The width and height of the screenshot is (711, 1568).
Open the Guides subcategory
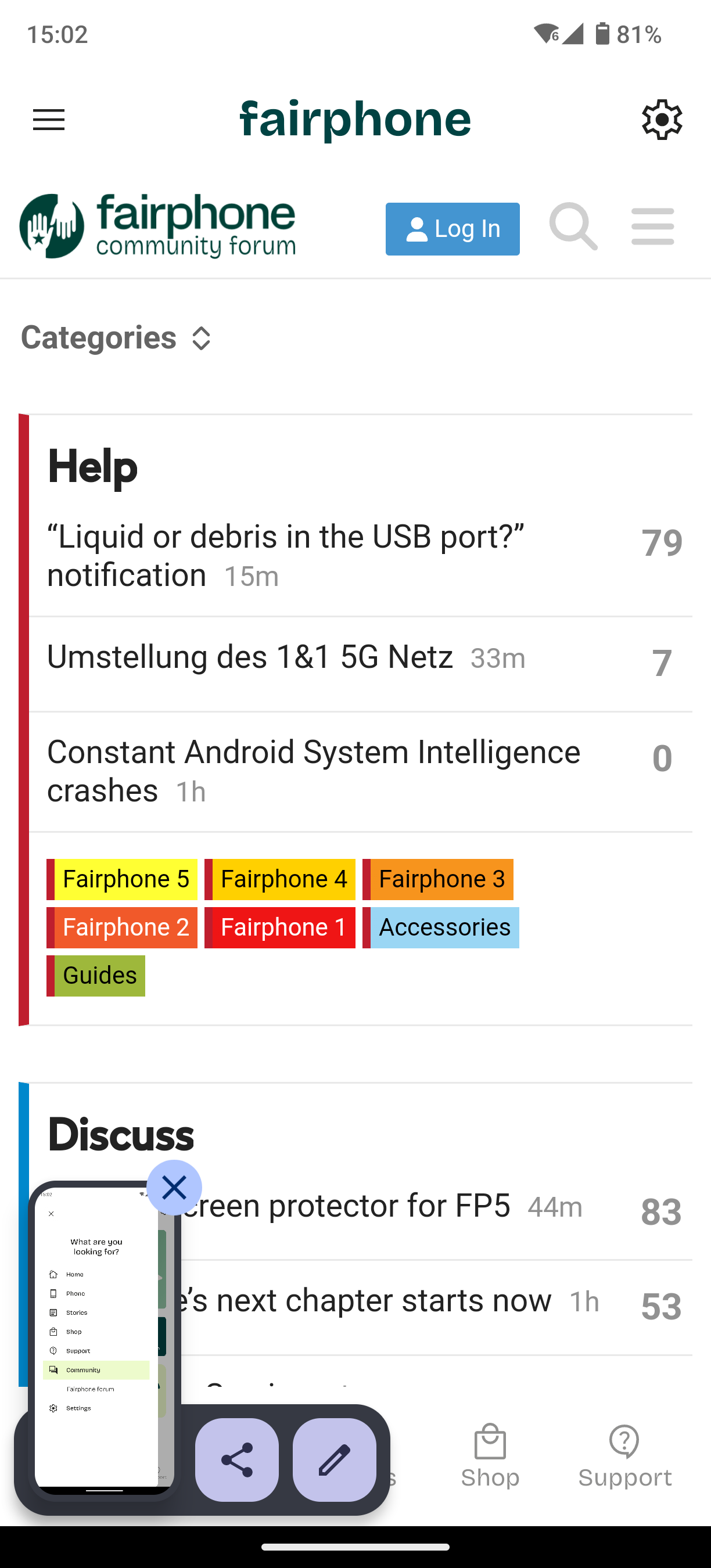(96, 976)
